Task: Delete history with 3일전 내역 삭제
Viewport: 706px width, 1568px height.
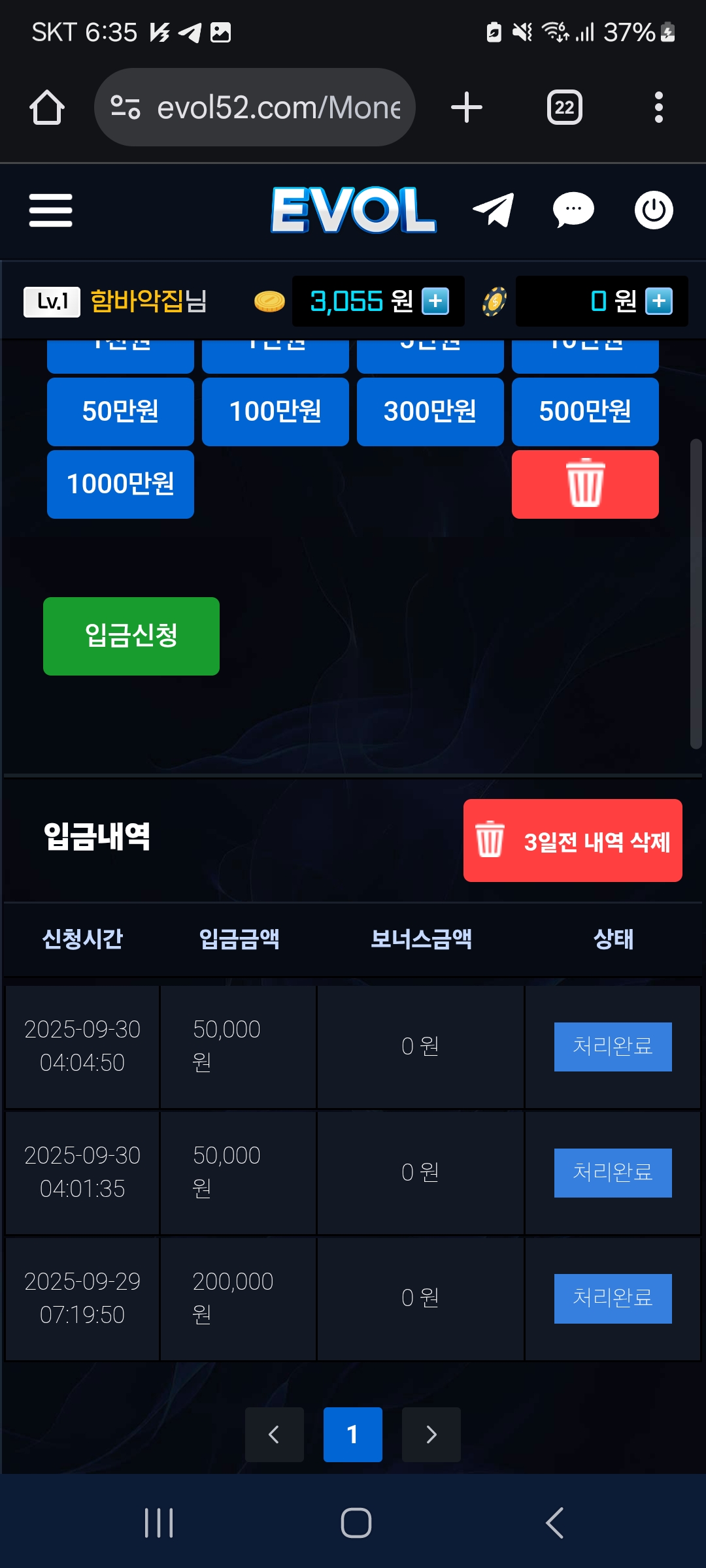Action: [573, 841]
